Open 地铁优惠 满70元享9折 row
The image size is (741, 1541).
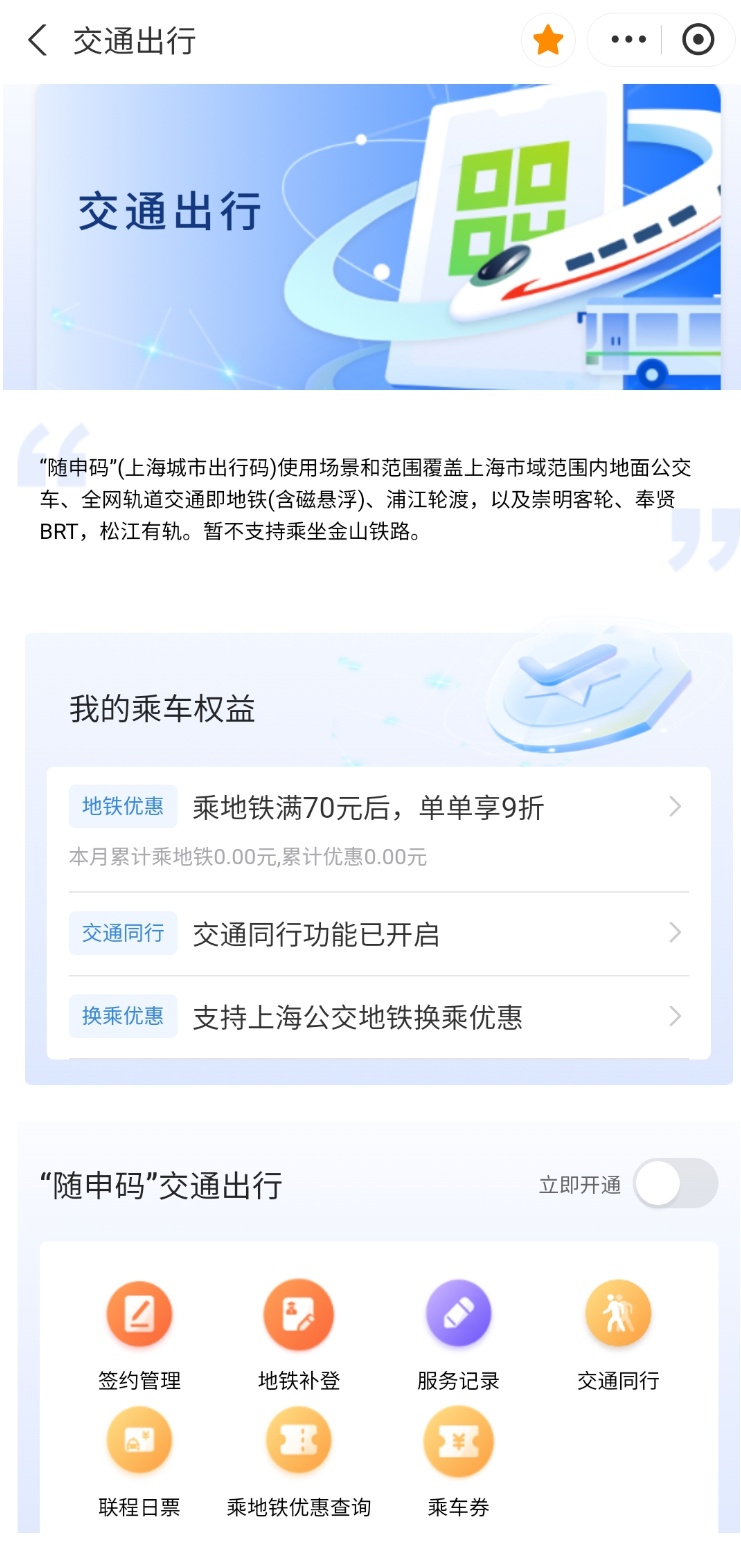pyautogui.click(x=378, y=808)
